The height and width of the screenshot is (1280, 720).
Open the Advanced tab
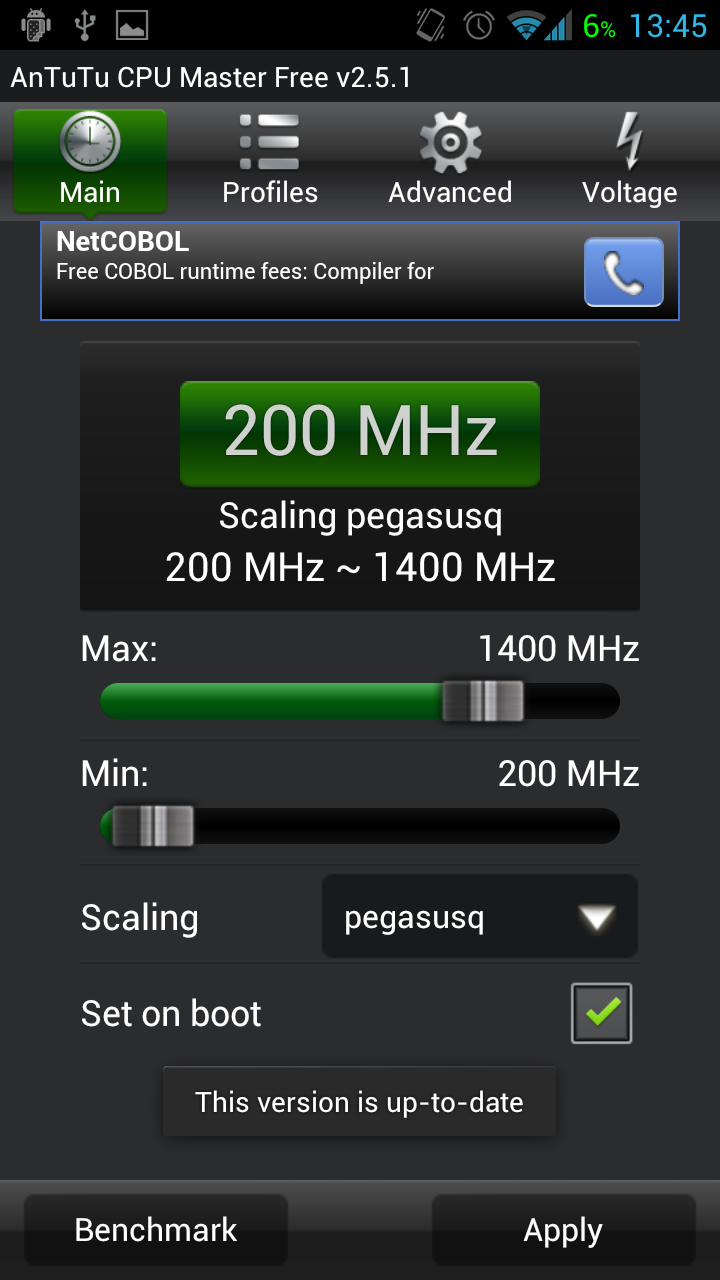[450, 162]
